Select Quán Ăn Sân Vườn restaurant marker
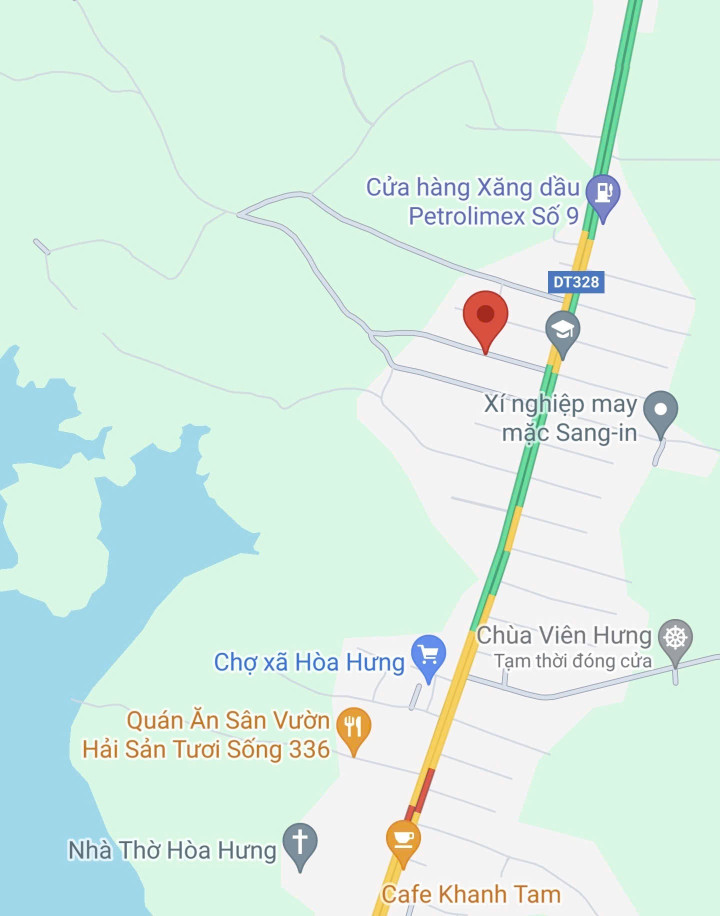This screenshot has height=916, width=720. pos(353,727)
